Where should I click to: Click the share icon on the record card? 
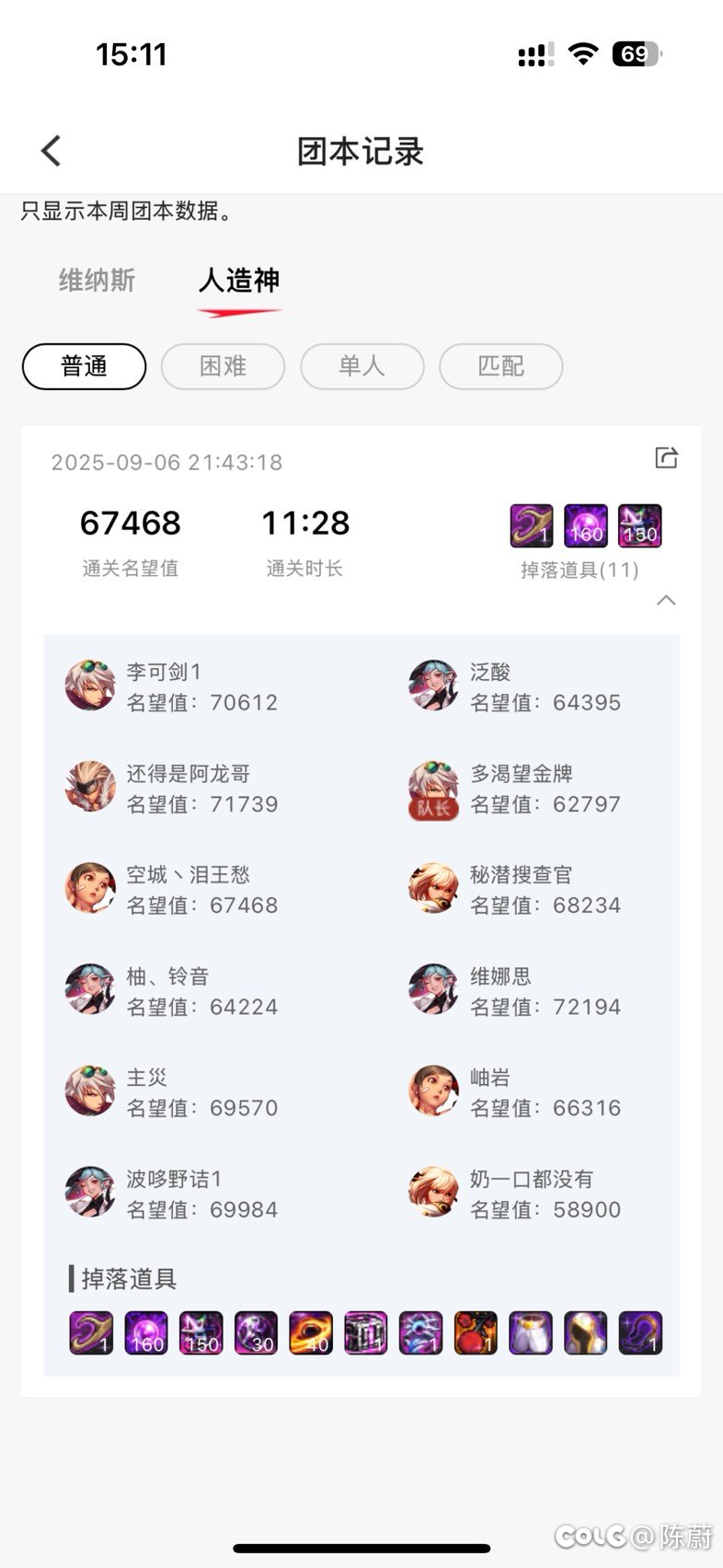pos(666,457)
